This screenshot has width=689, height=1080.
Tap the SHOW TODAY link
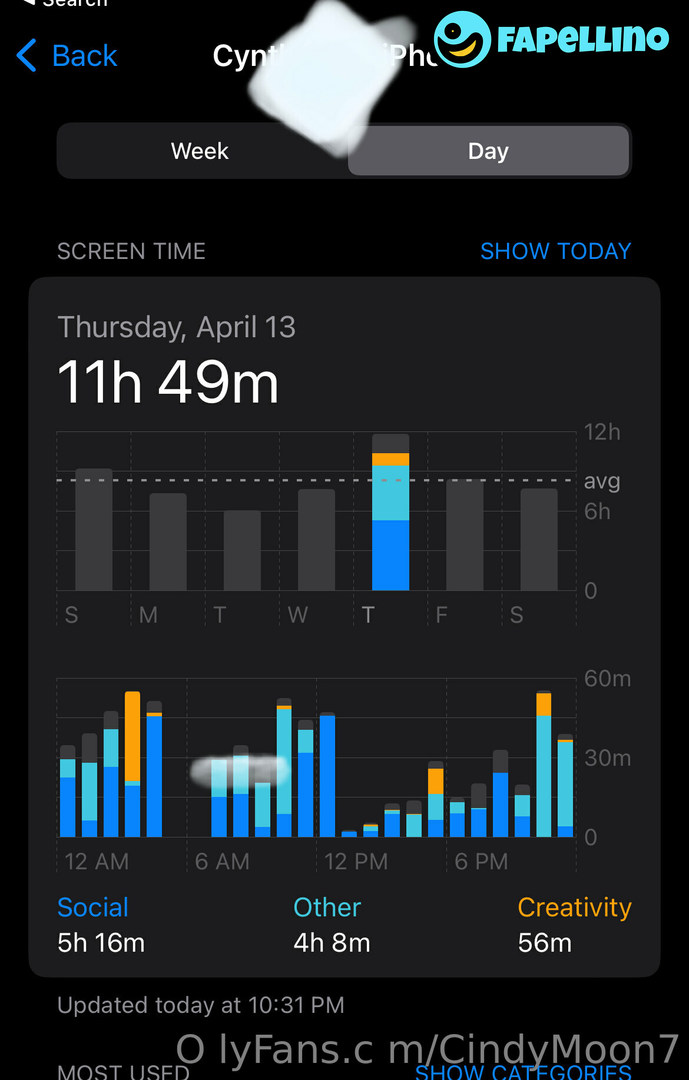[x=555, y=251]
